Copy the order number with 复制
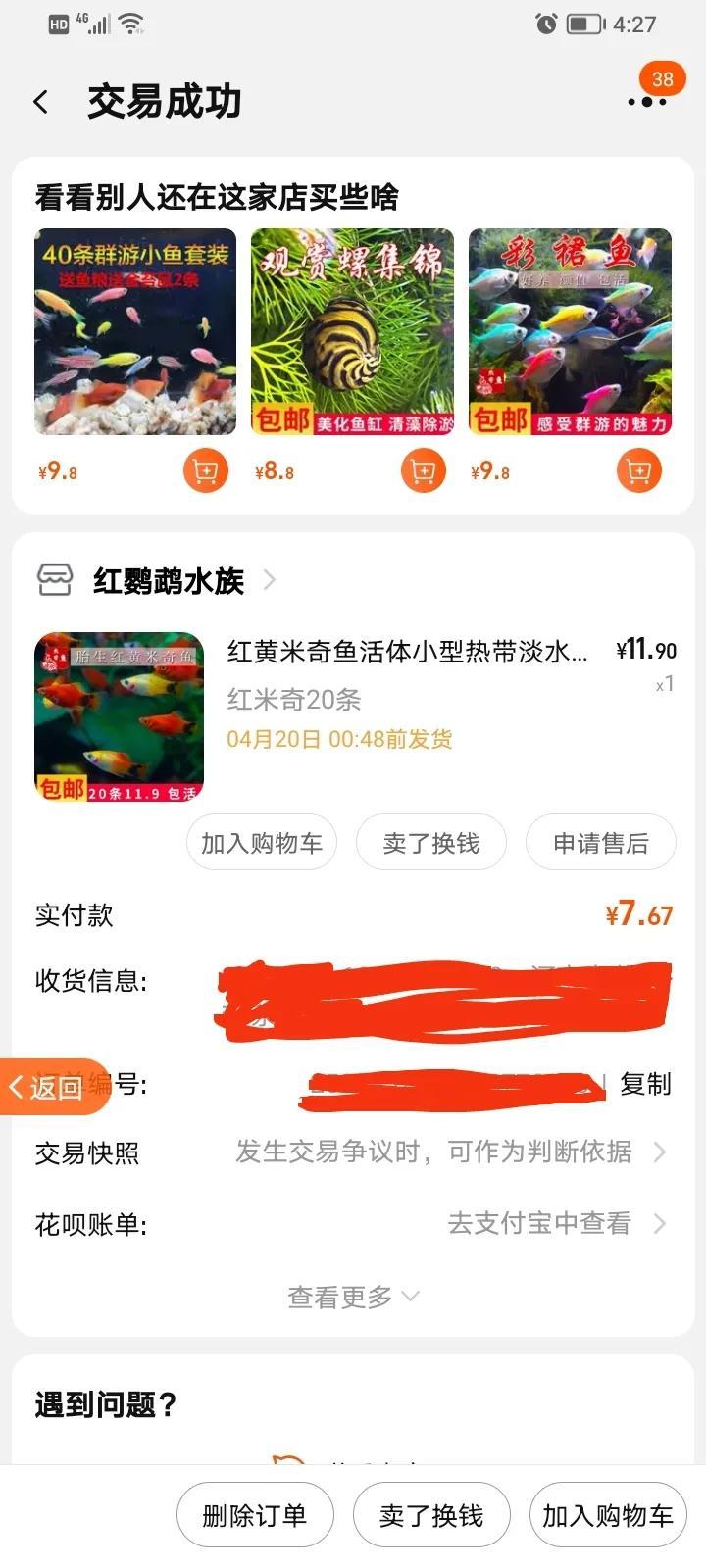Screen dimensions: 706x1568 click(x=645, y=1084)
